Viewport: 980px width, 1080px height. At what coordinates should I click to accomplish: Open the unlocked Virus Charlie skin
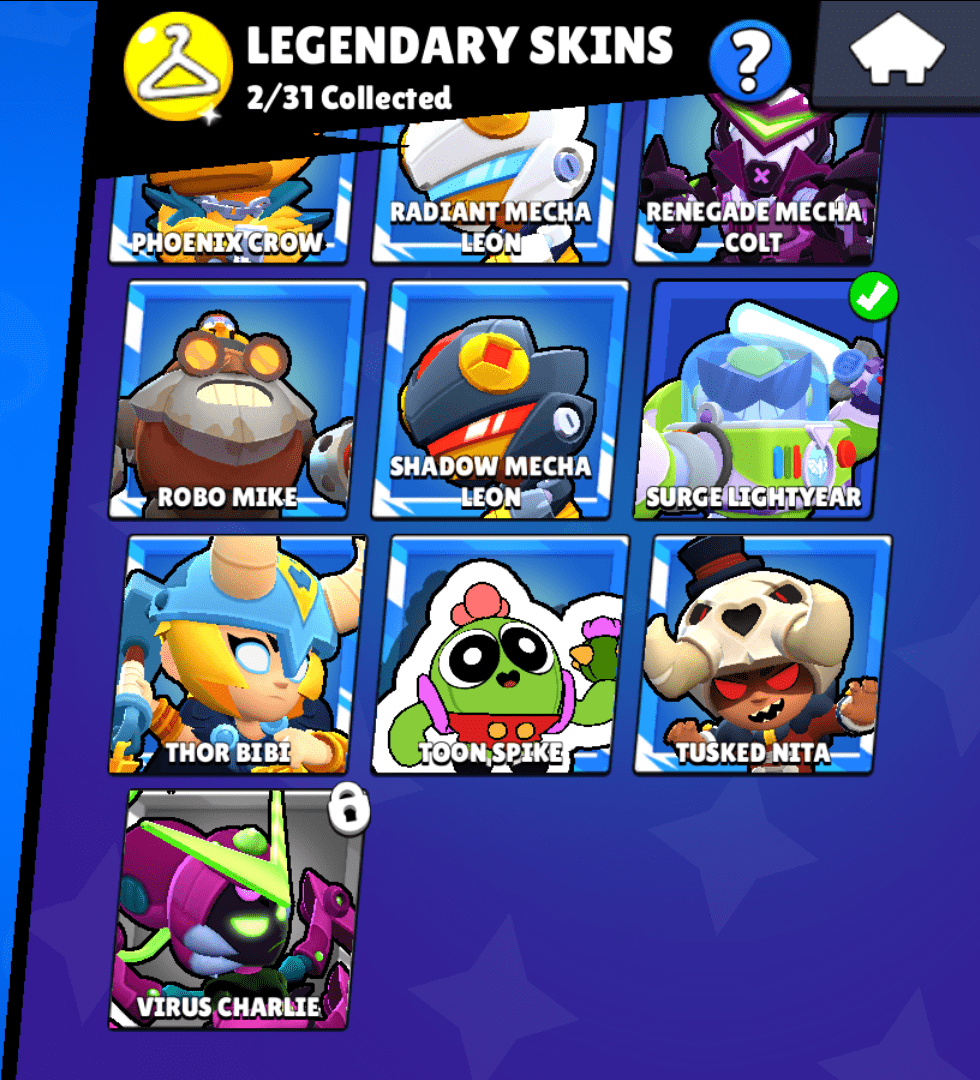point(237,908)
